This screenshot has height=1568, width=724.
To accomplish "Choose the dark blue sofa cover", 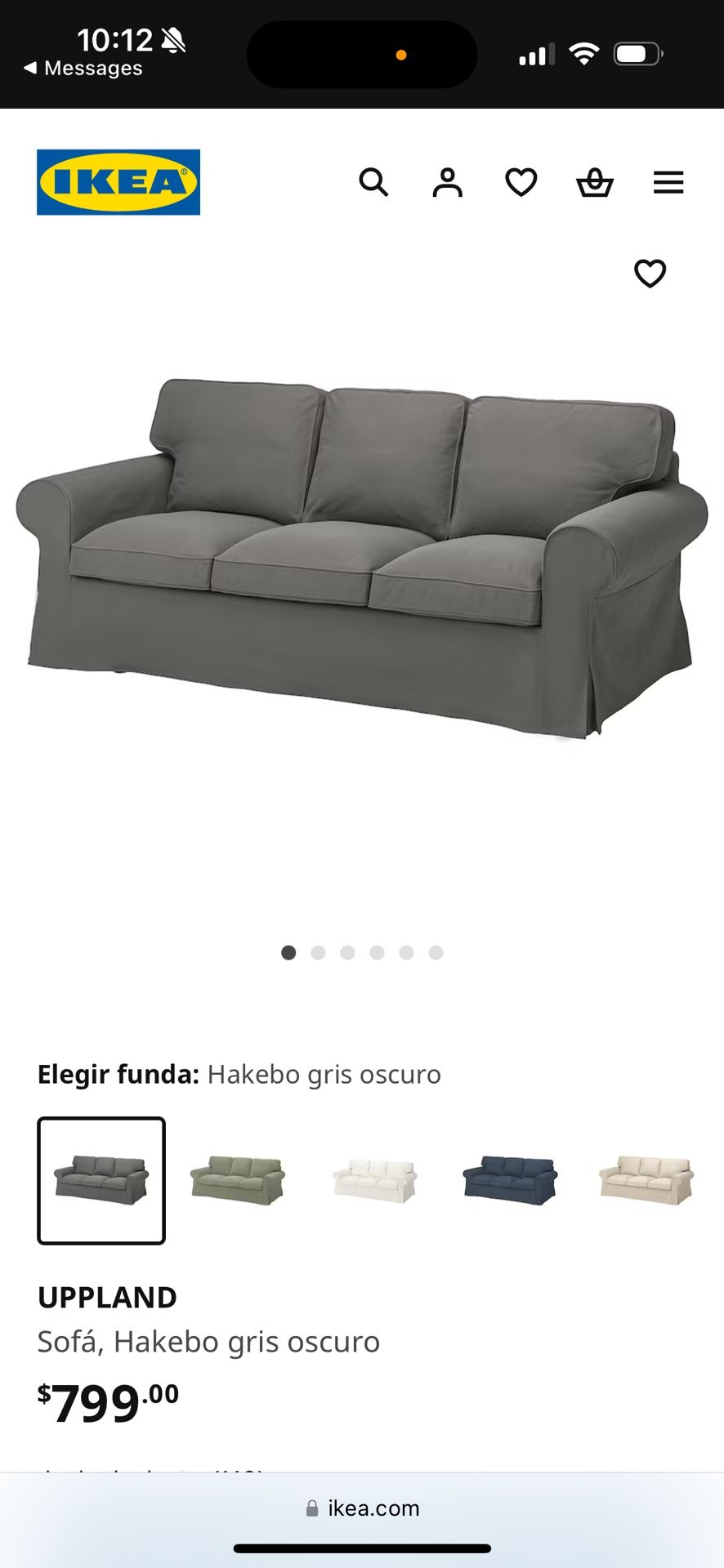I will [510, 1180].
